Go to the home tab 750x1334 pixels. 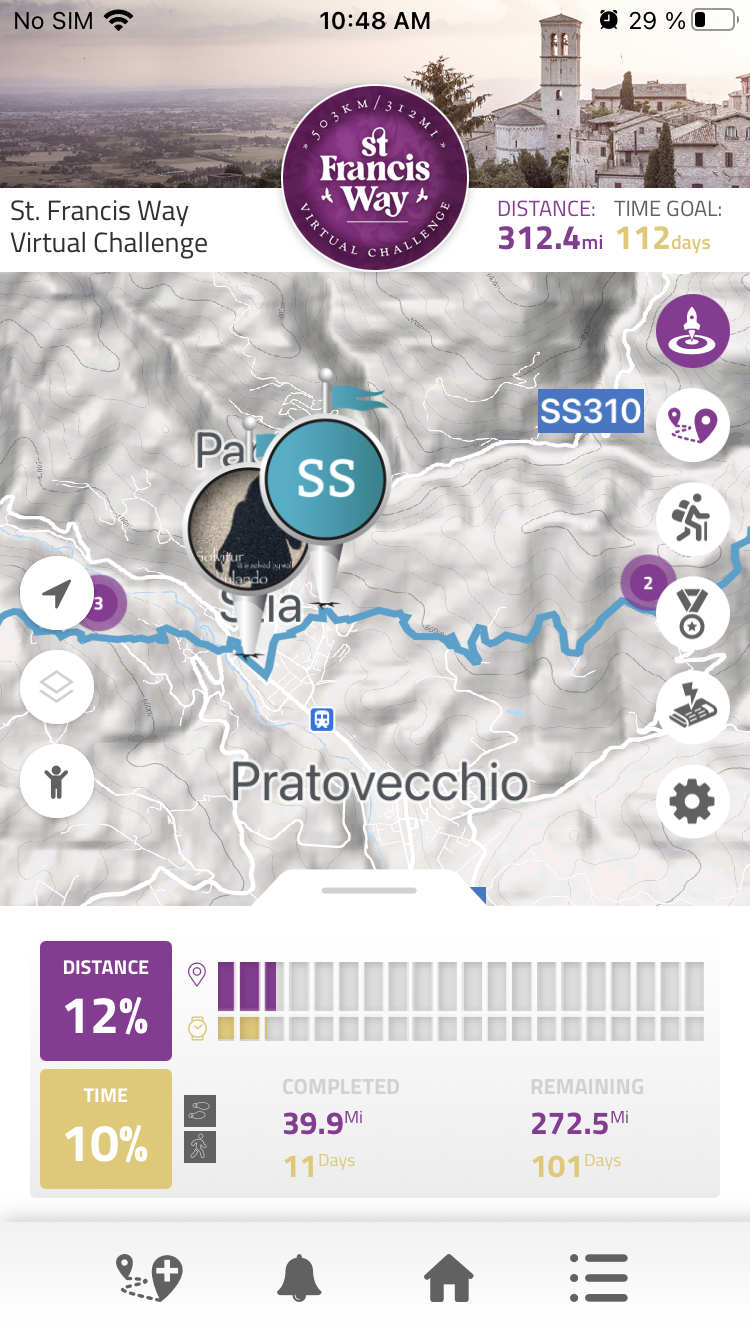[448, 1277]
